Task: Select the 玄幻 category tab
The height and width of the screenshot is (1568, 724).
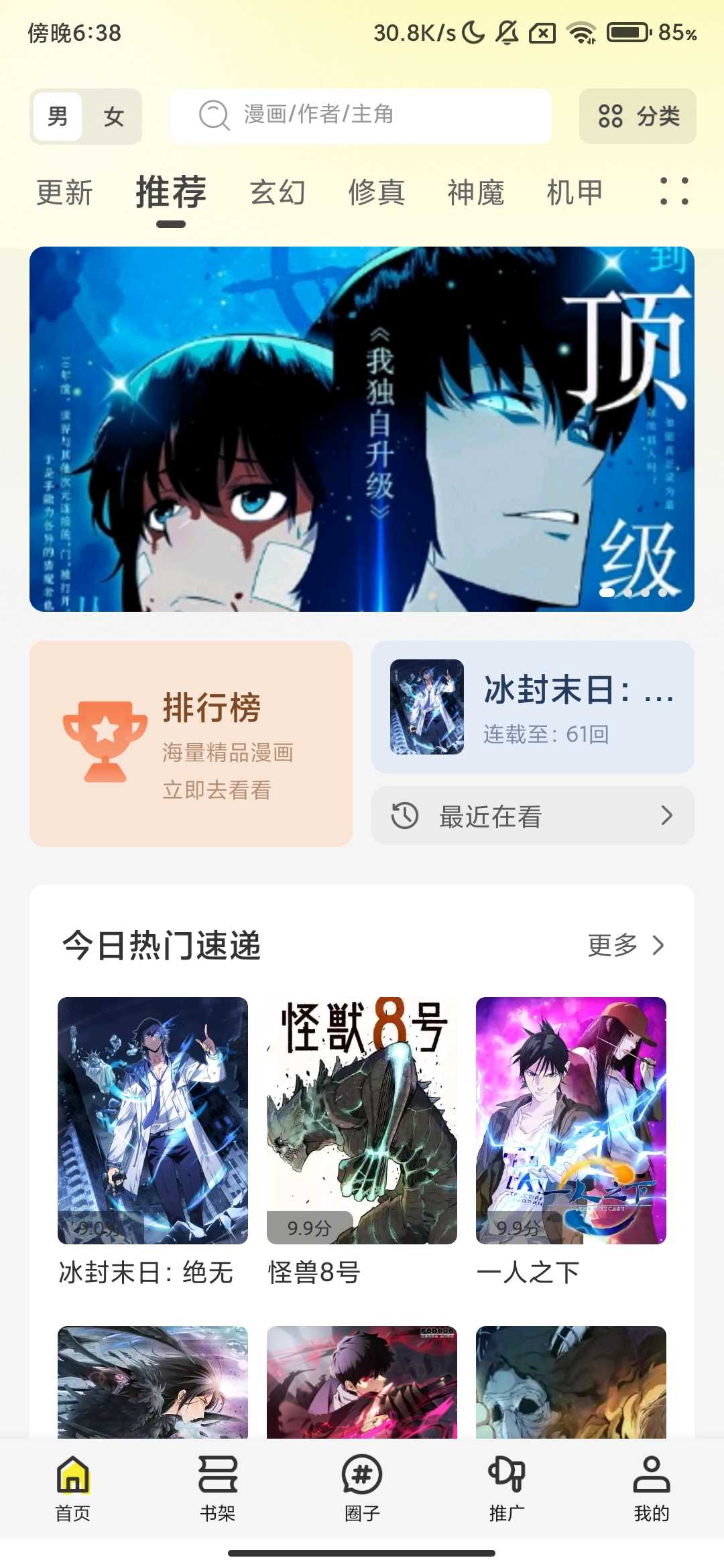Action: coord(278,191)
